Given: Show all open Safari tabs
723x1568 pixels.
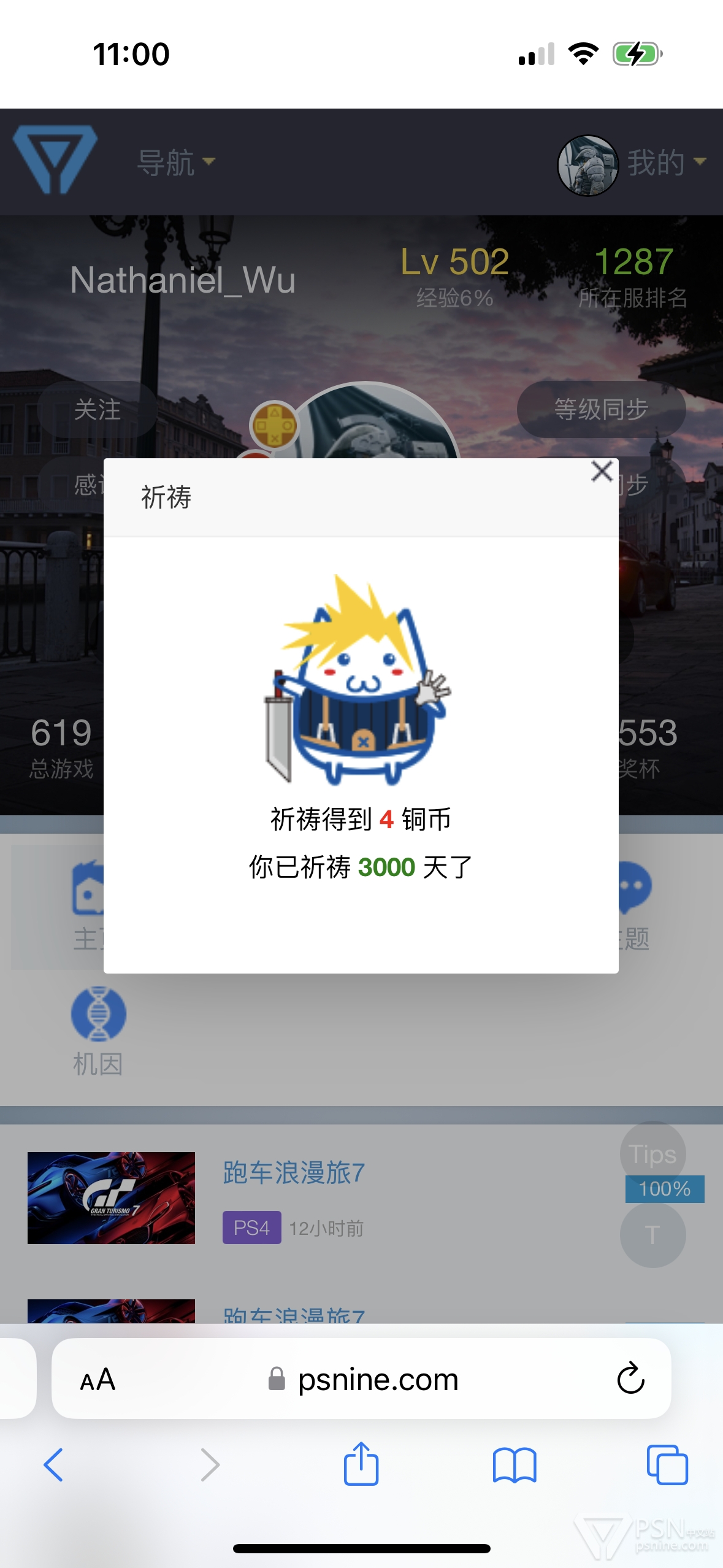Looking at the screenshot, I should coord(667,1464).
